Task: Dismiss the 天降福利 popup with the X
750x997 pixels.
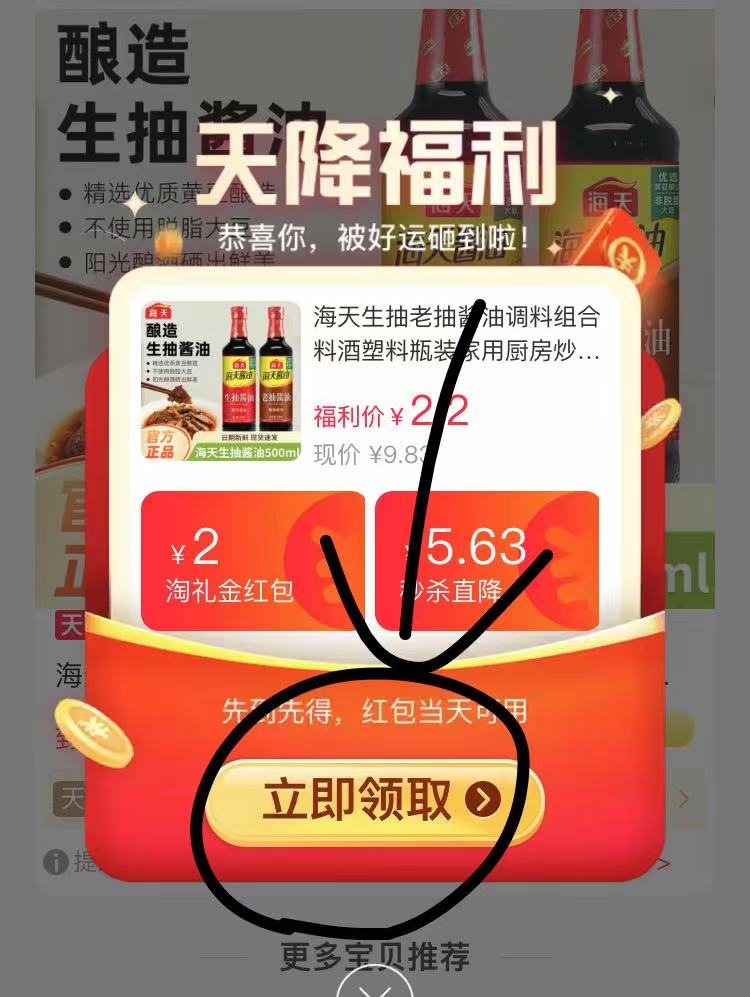Action: (374, 990)
